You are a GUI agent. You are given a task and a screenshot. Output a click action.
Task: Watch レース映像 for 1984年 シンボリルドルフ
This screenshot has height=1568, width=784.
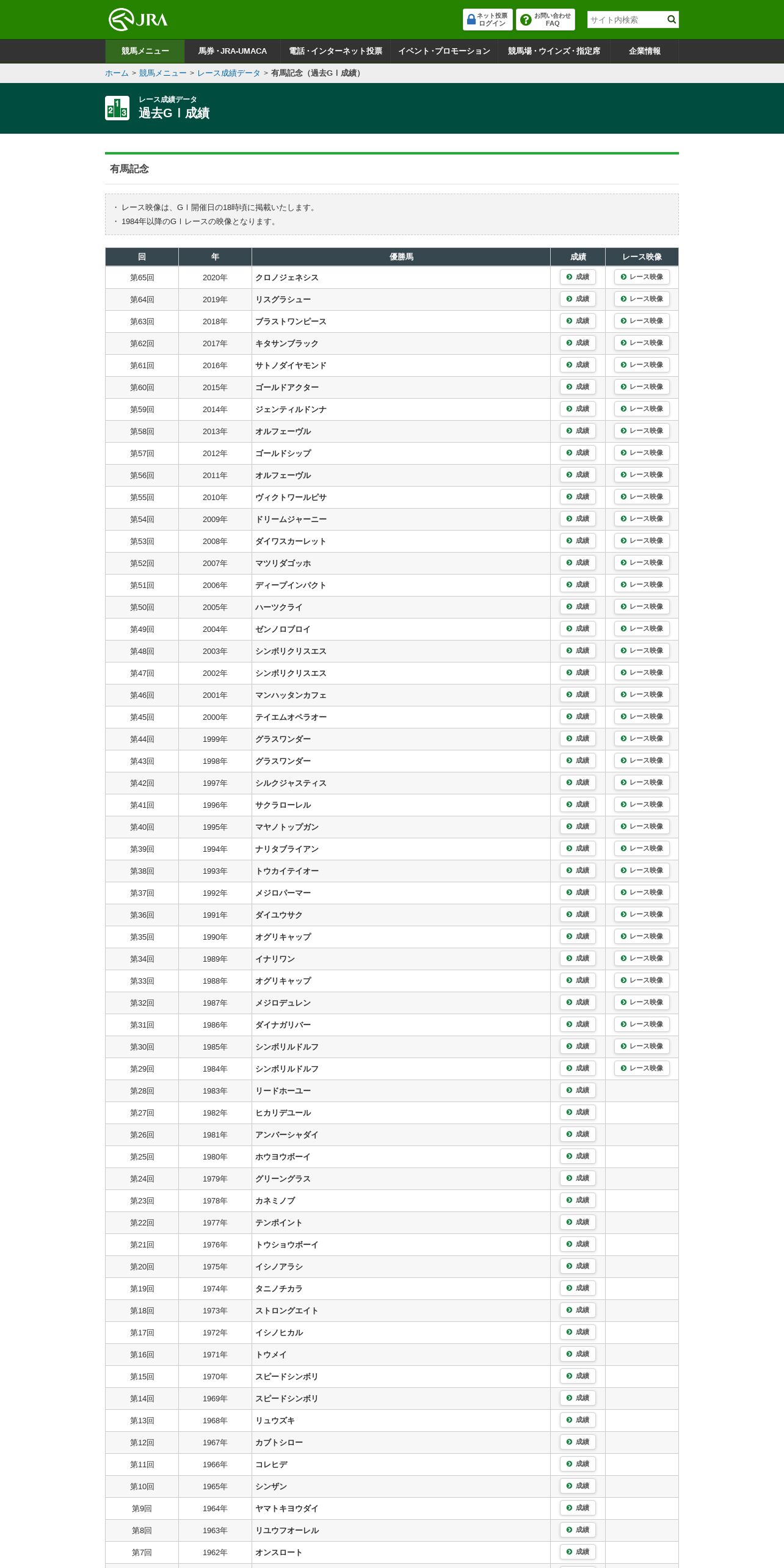click(x=642, y=1069)
